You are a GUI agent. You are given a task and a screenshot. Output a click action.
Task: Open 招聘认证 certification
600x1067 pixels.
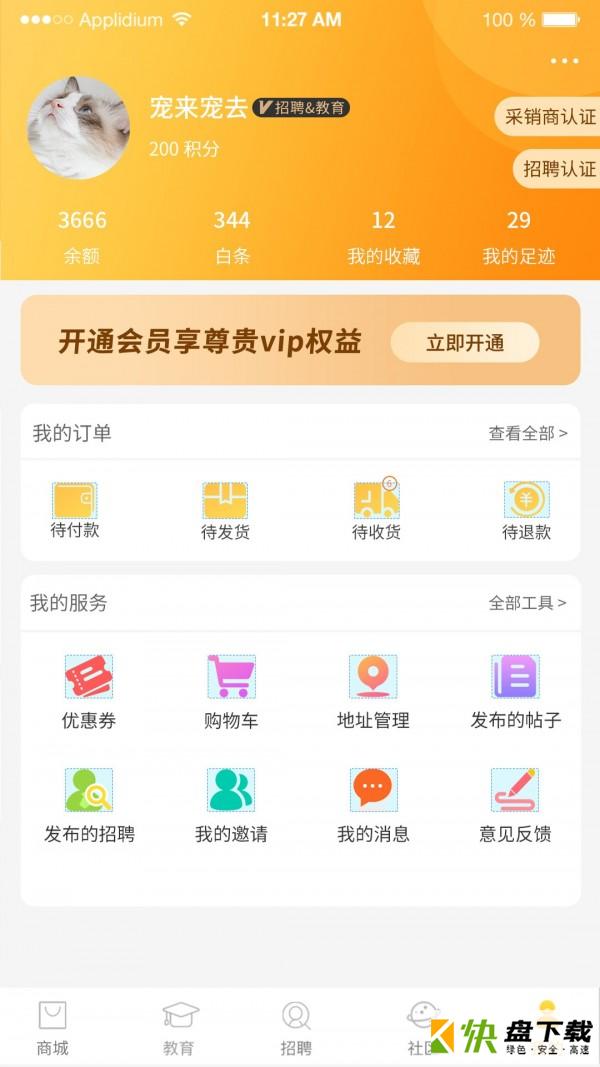pos(558,169)
